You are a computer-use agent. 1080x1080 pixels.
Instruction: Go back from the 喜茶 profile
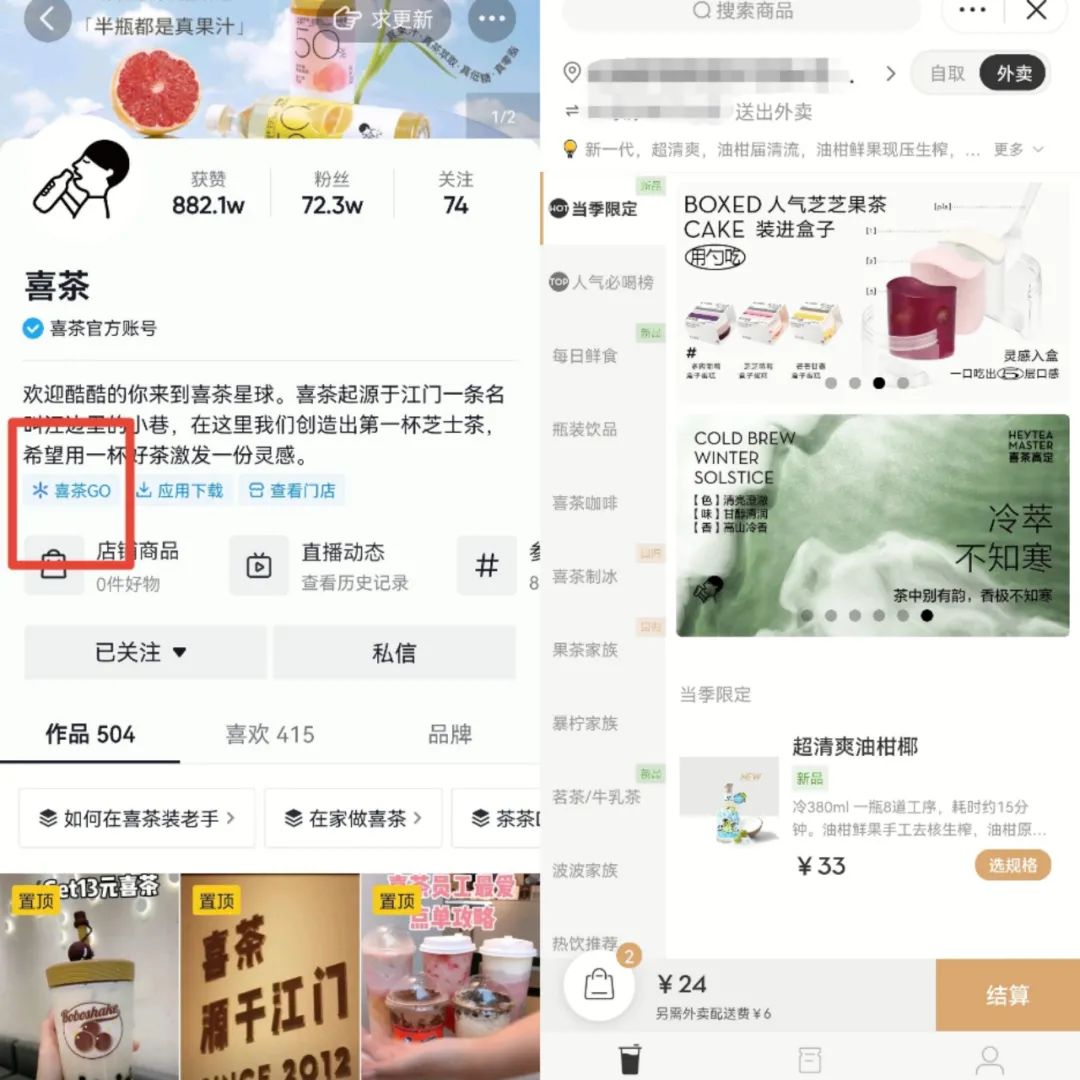pos(47,18)
